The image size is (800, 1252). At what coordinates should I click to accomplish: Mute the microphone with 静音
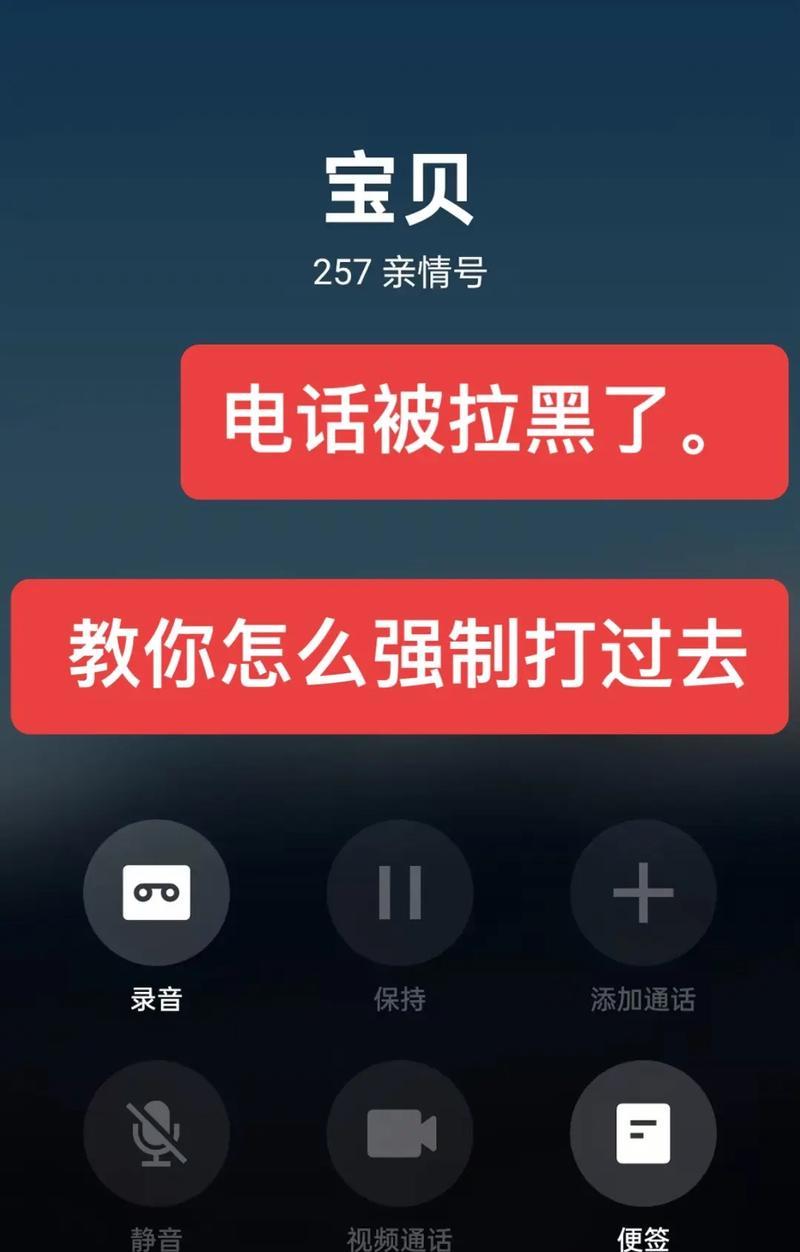(x=156, y=1134)
